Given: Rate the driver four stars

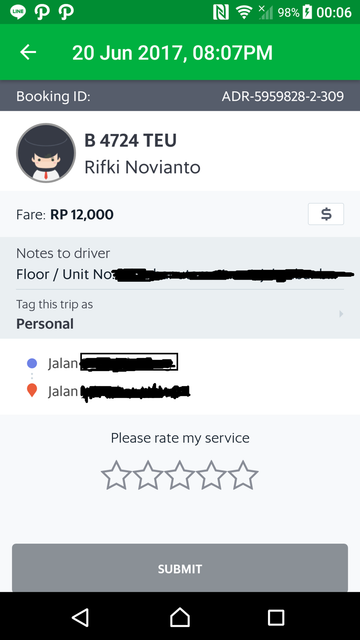Looking at the screenshot, I should tap(211, 476).
